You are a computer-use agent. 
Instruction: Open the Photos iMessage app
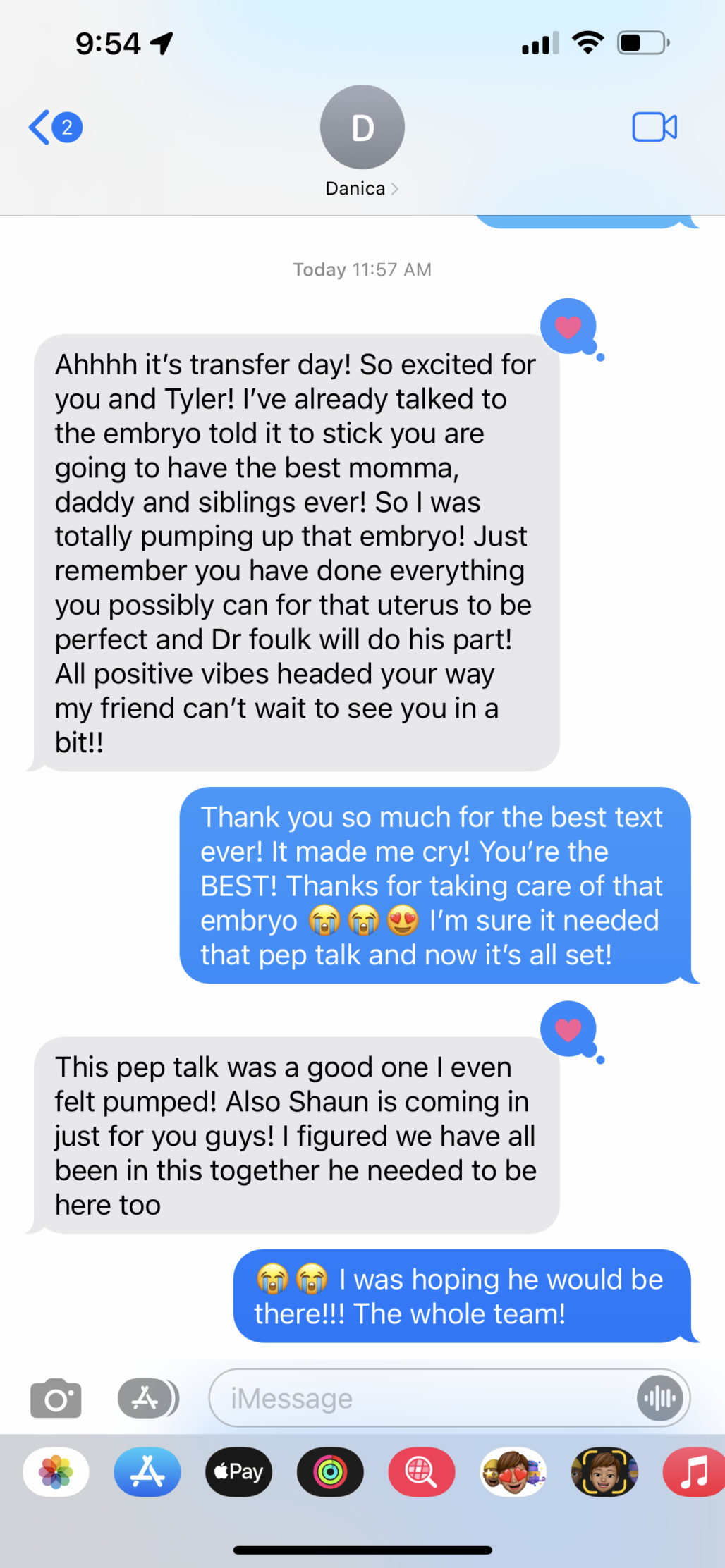point(56,1472)
